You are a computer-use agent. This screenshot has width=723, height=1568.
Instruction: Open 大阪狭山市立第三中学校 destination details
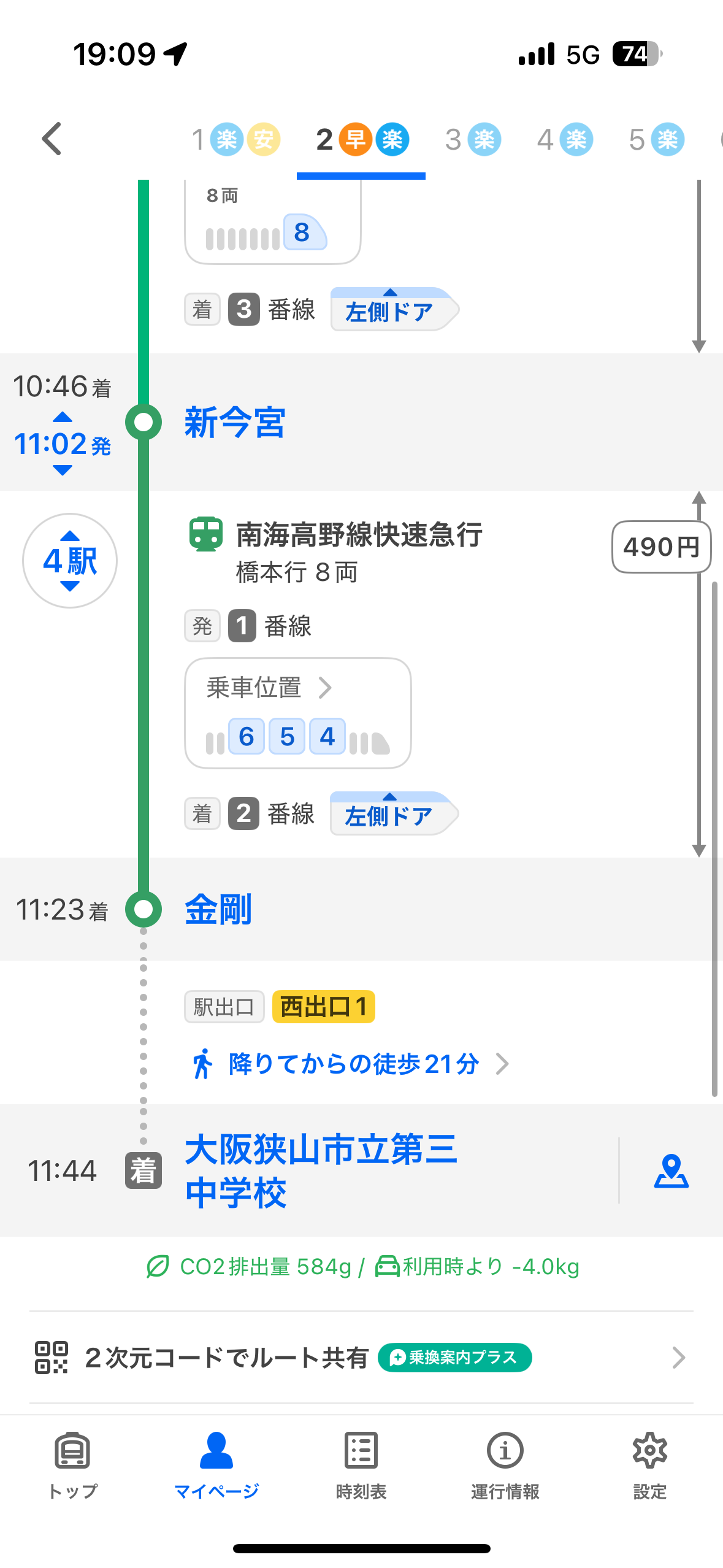pyautogui.click(x=321, y=1170)
